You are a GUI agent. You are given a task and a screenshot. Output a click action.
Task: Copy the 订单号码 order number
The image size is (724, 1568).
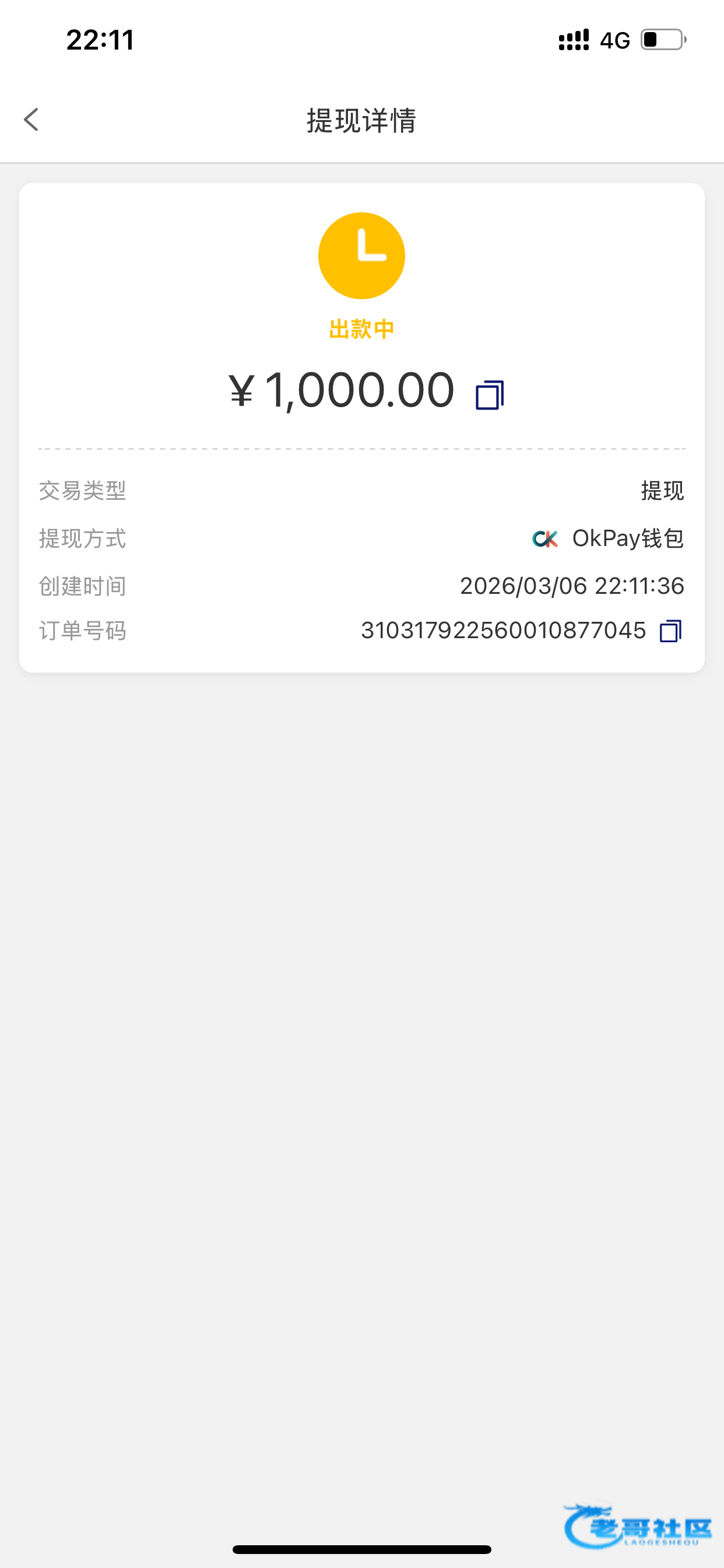tap(670, 631)
